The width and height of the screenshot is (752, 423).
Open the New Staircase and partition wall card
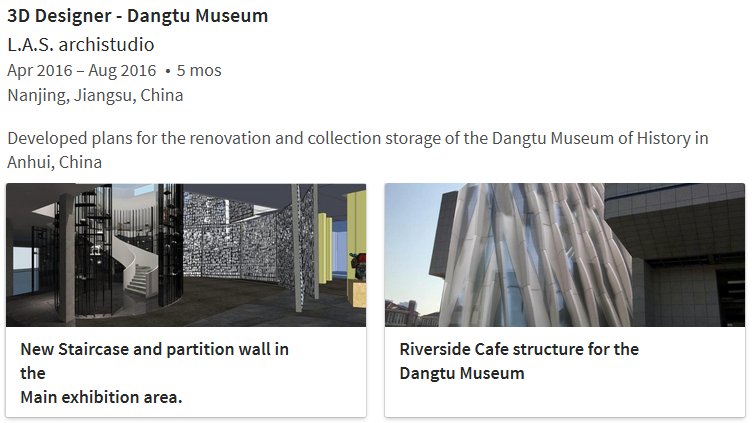pos(186,299)
